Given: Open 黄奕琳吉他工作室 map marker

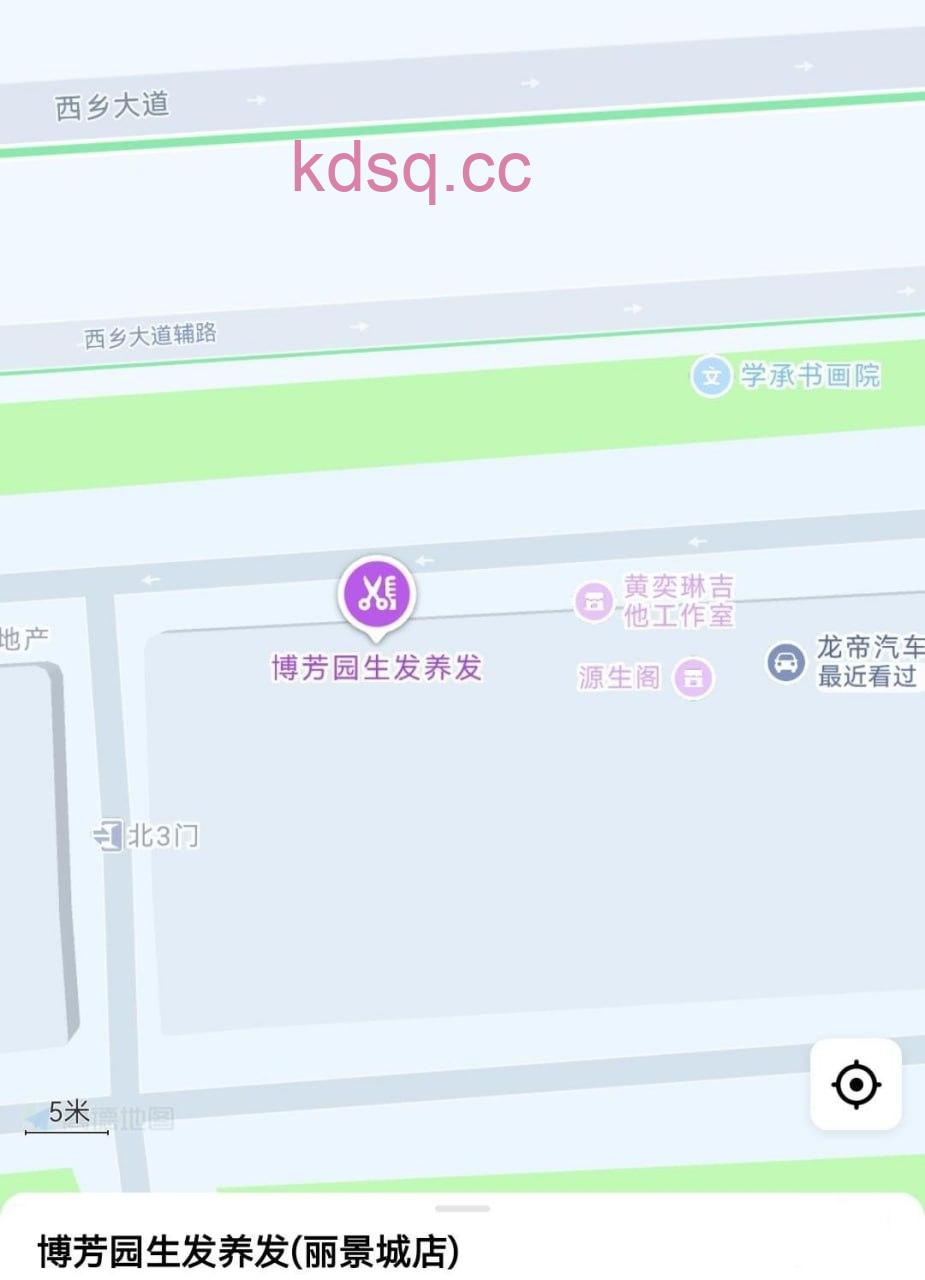Looking at the screenshot, I should click(x=594, y=601).
